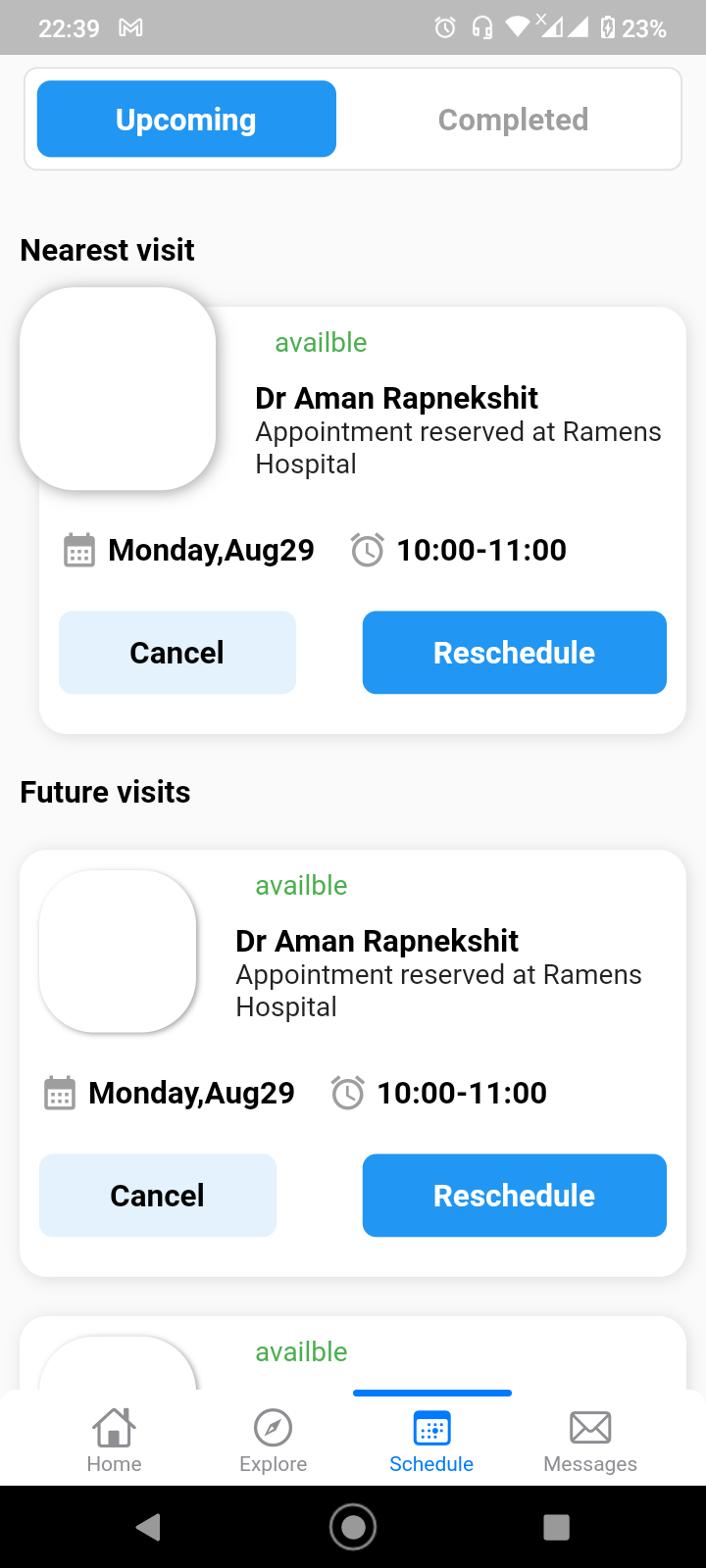Tap the recent apps square button

tap(556, 1527)
